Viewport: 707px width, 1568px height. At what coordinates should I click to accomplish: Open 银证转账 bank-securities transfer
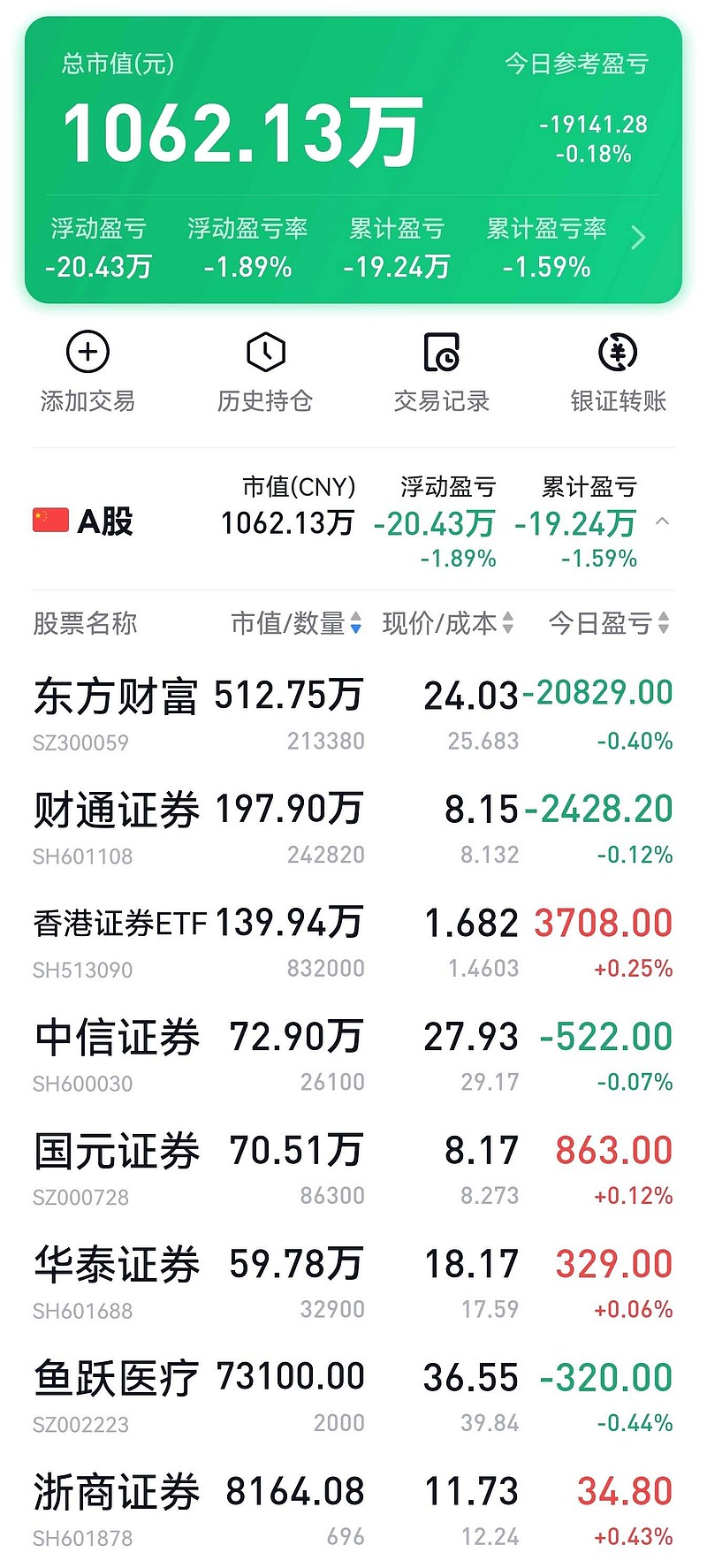(619, 373)
